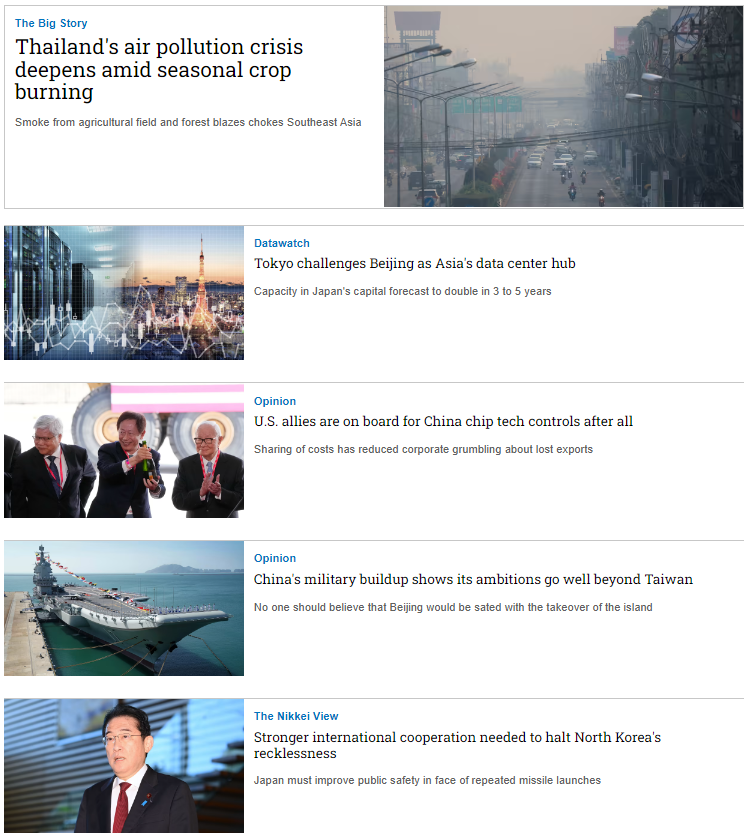The height and width of the screenshot is (840, 750).
Task: Open the North Korea editorial photo
Action: [x=124, y=766]
